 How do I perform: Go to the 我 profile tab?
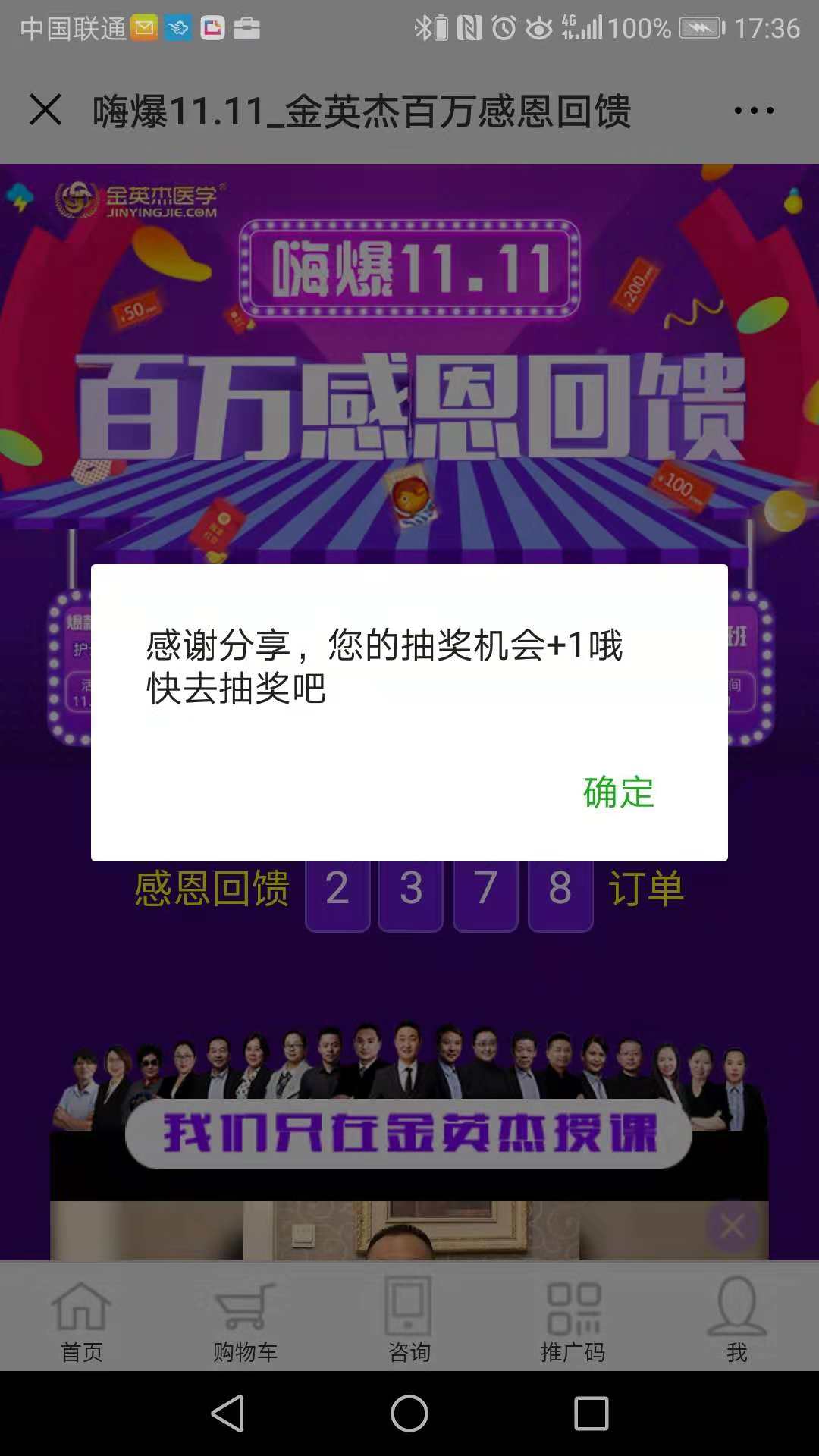pyautogui.click(x=736, y=1319)
